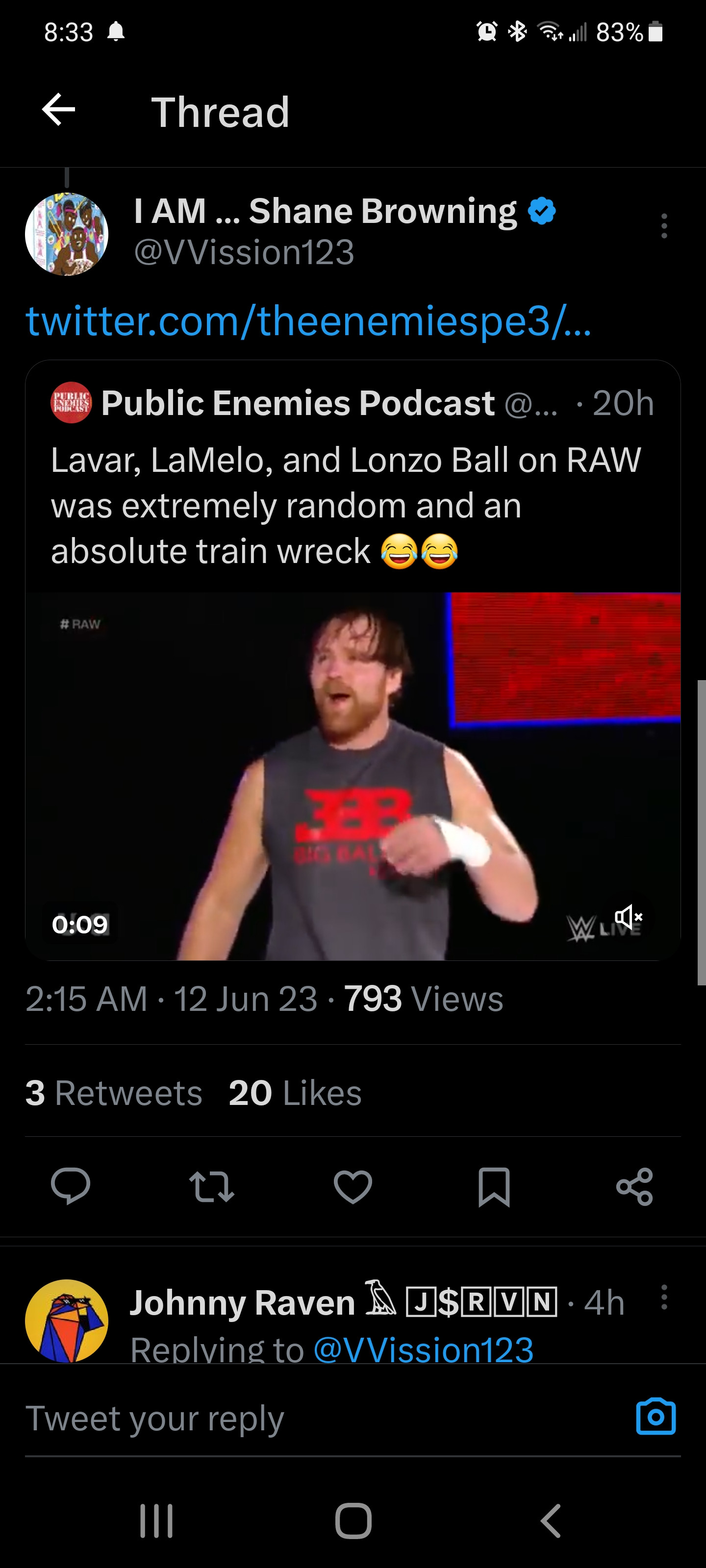View the 3 Retweets list
Viewport: 706px width, 1568px height.
pyautogui.click(x=114, y=1093)
